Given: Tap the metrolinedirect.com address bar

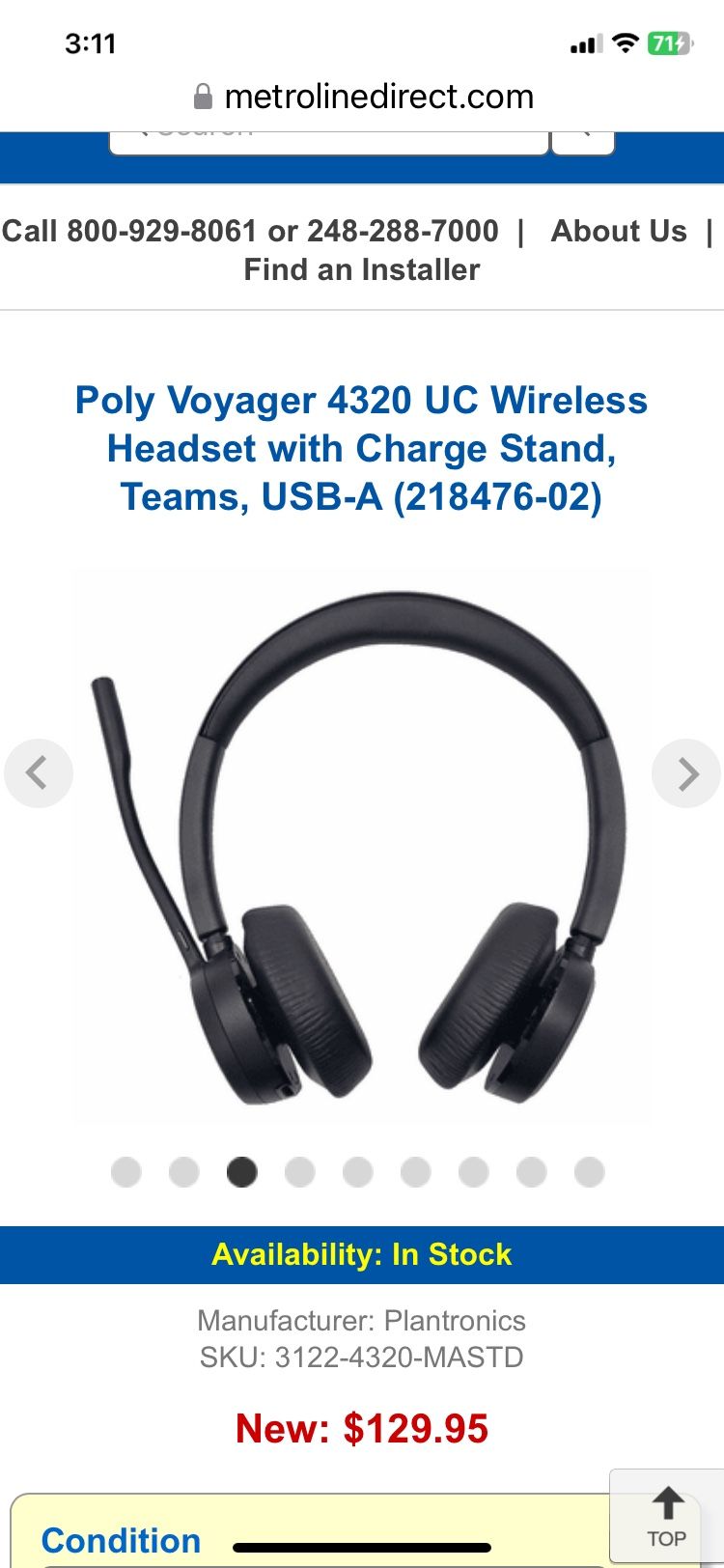Looking at the screenshot, I should (x=363, y=97).
